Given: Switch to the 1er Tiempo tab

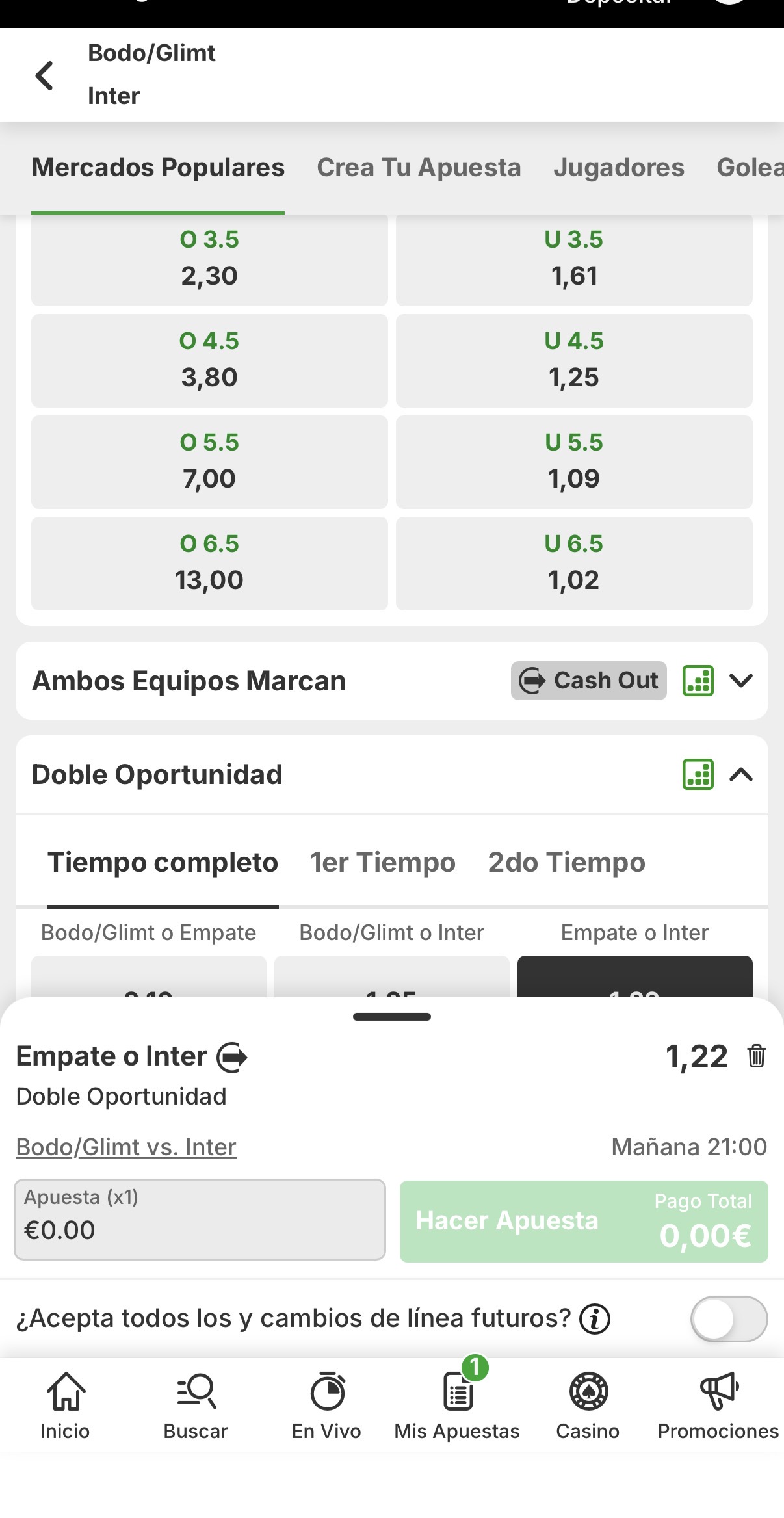Looking at the screenshot, I should click(x=382, y=863).
